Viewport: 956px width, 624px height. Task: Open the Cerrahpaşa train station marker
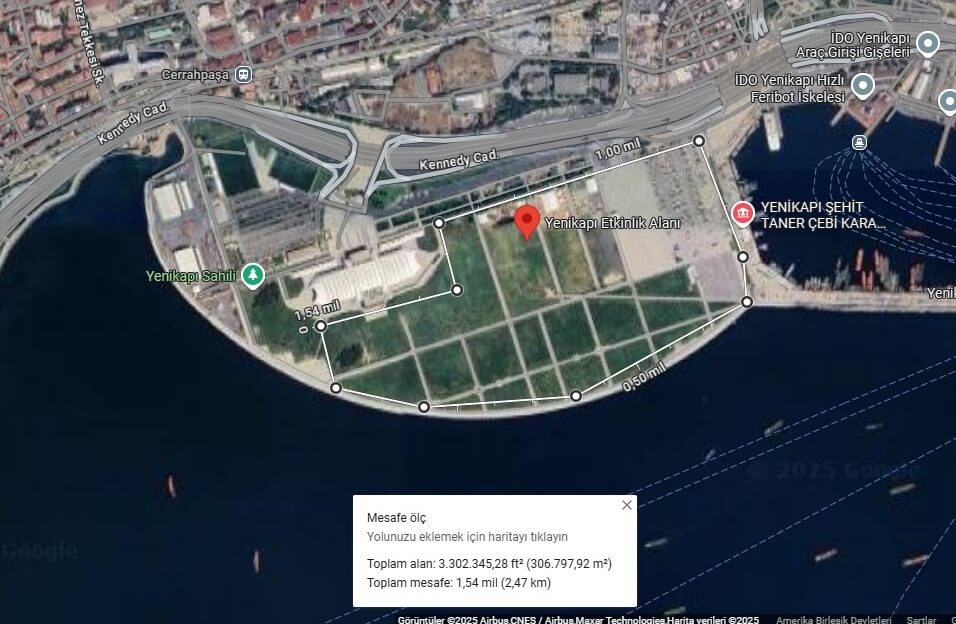[x=244, y=74]
